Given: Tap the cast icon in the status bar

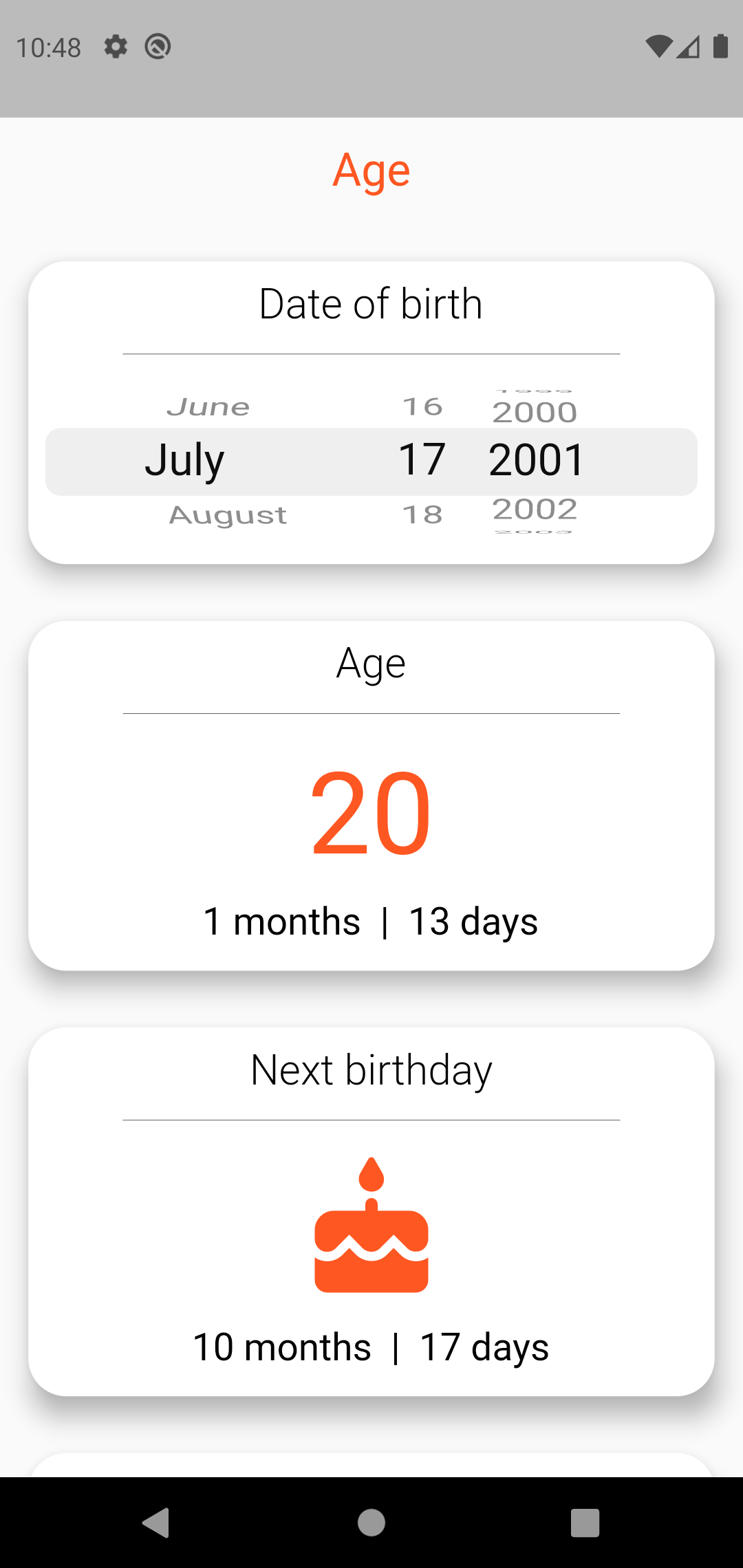Looking at the screenshot, I should click(157, 46).
